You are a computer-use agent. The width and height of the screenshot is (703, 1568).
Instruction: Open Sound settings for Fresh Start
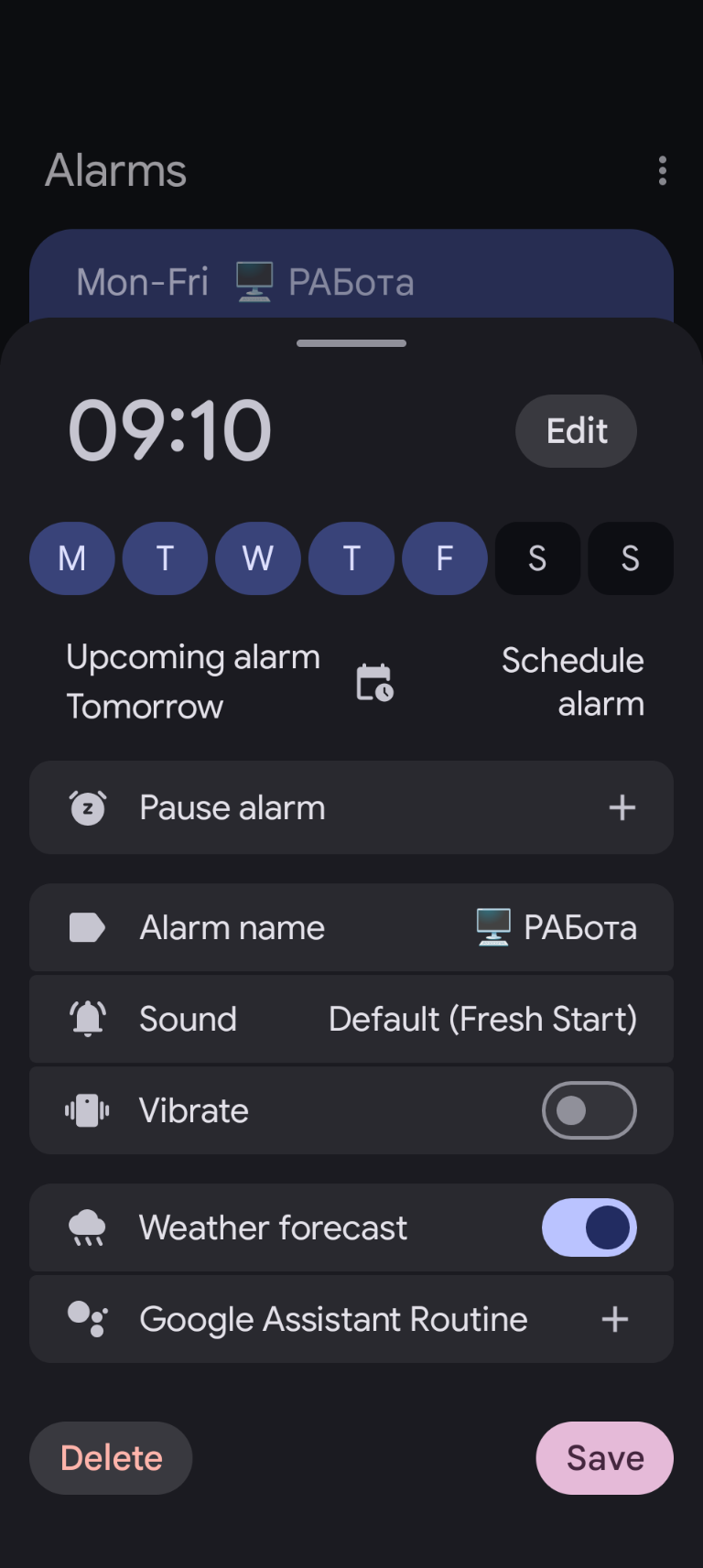tap(351, 1019)
